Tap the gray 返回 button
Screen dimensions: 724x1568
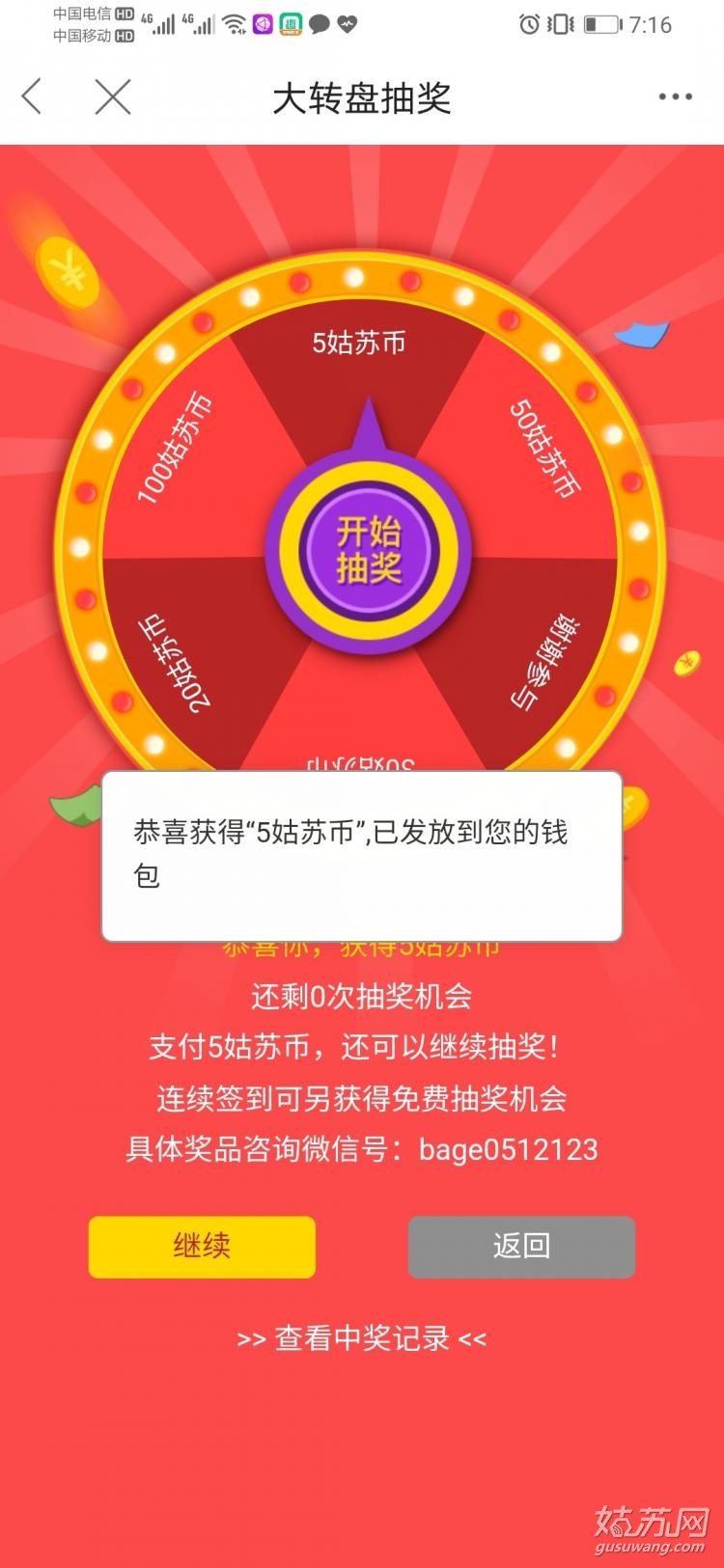pyautogui.click(x=521, y=1247)
